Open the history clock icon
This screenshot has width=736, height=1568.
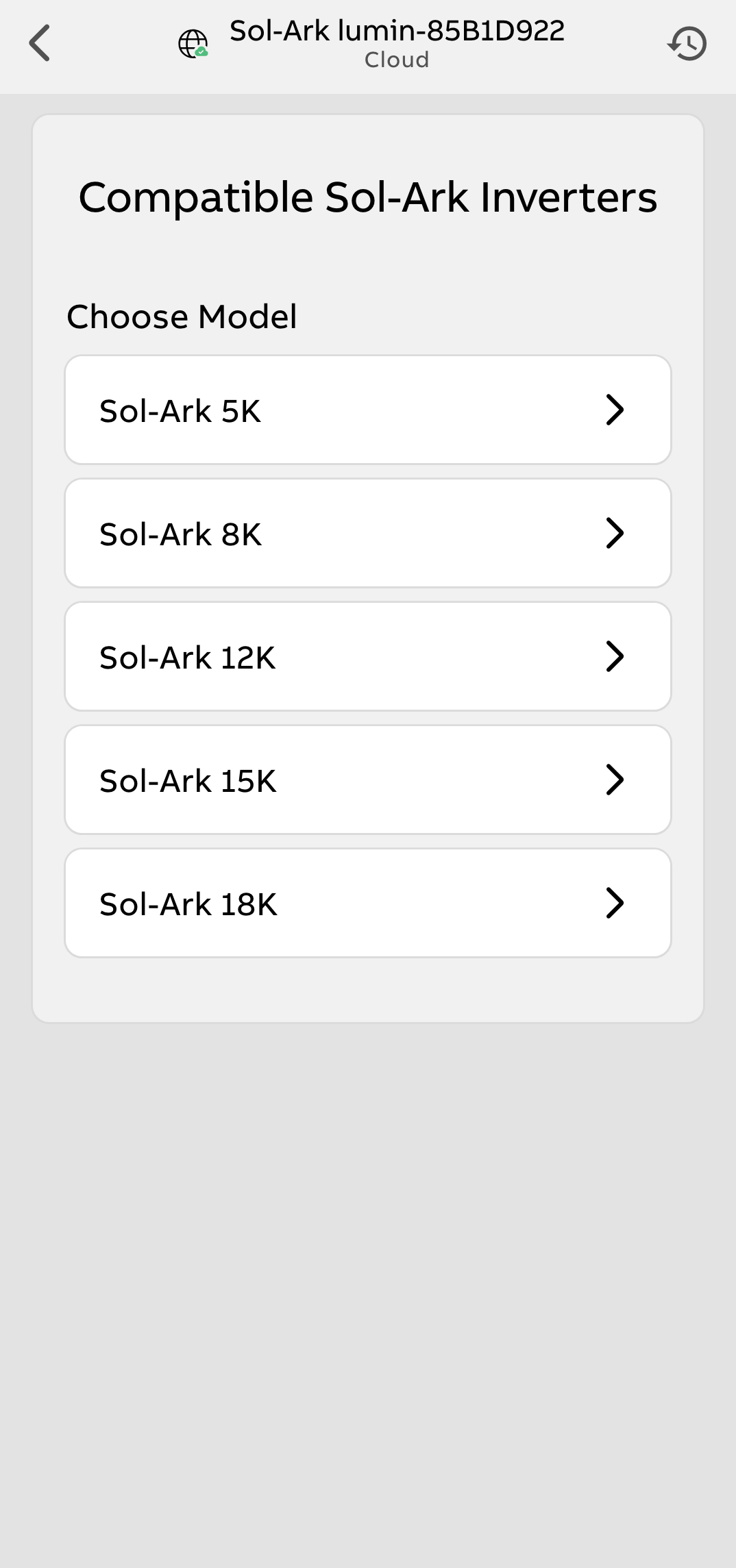[x=687, y=44]
